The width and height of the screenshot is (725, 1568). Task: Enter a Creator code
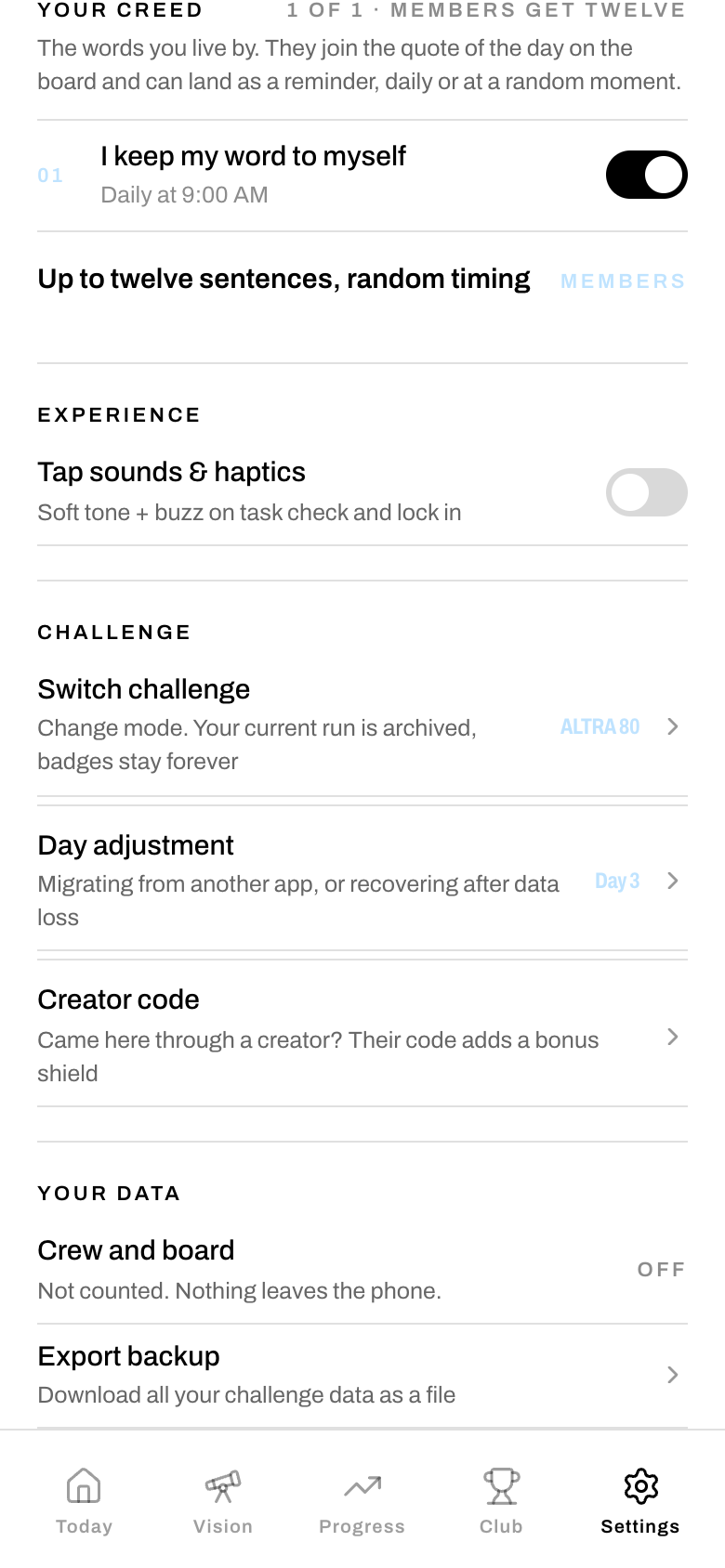click(362, 1036)
